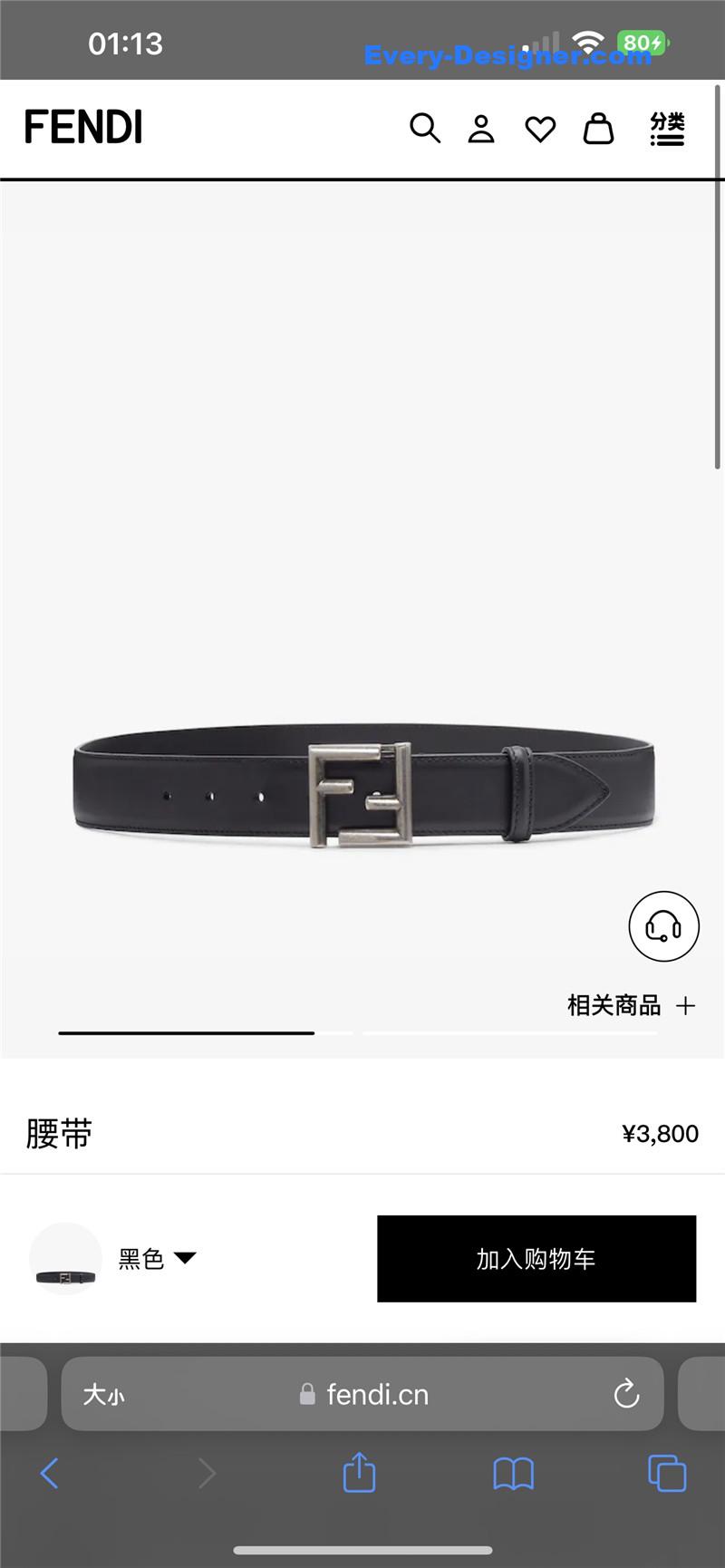Screen dimensions: 725x1568
Task: Click the FENDI logo
Action: point(84,127)
